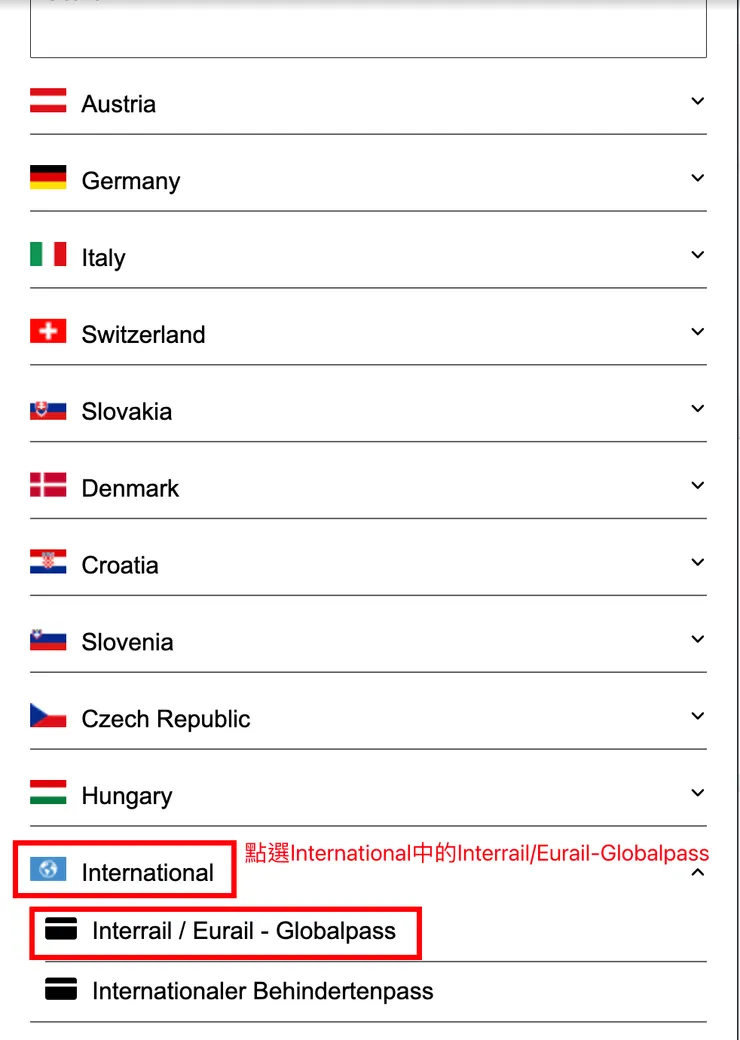
Task: Tap the text field at the top
Action: [368, 28]
